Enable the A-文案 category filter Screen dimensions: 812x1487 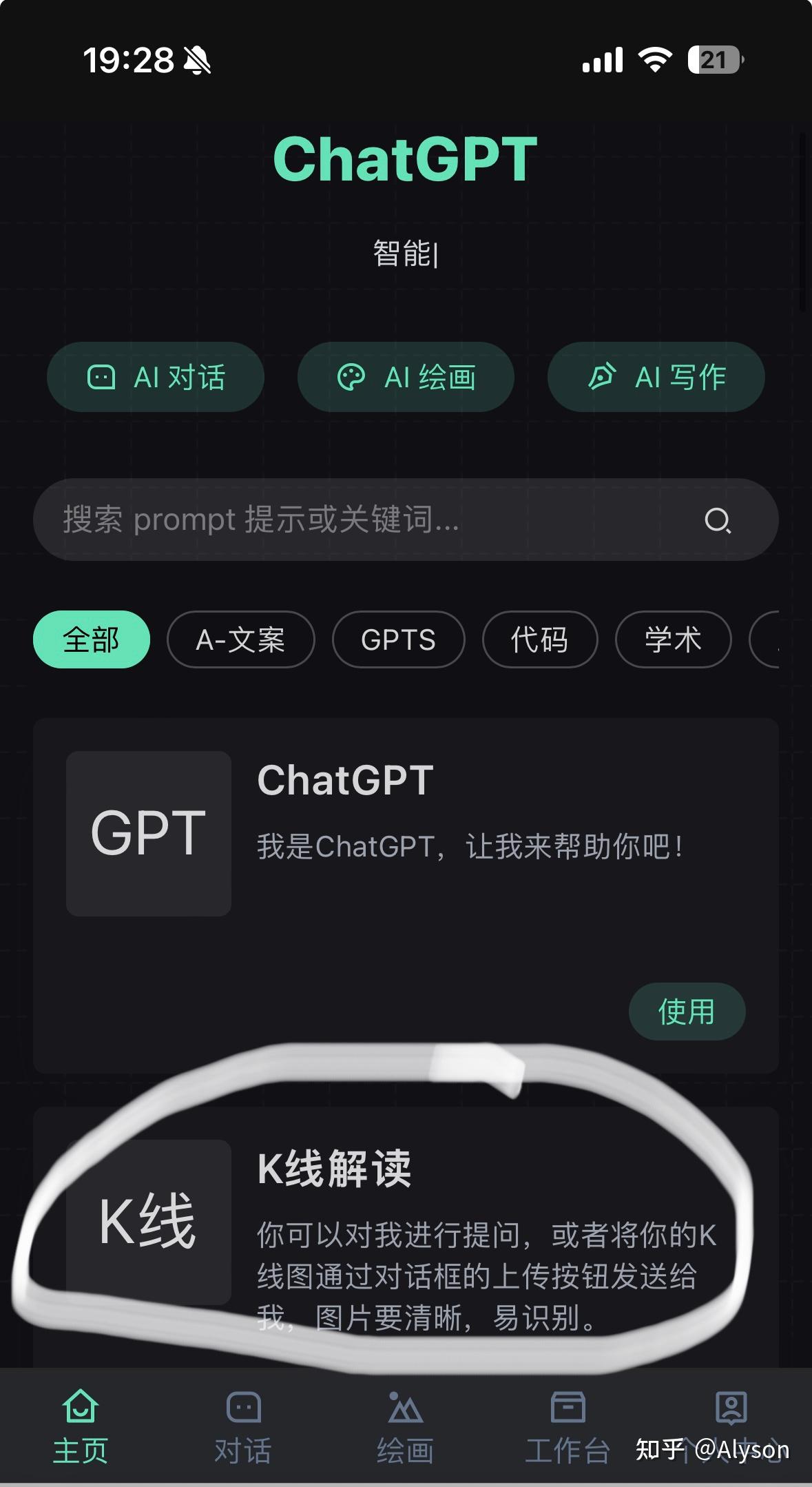240,639
